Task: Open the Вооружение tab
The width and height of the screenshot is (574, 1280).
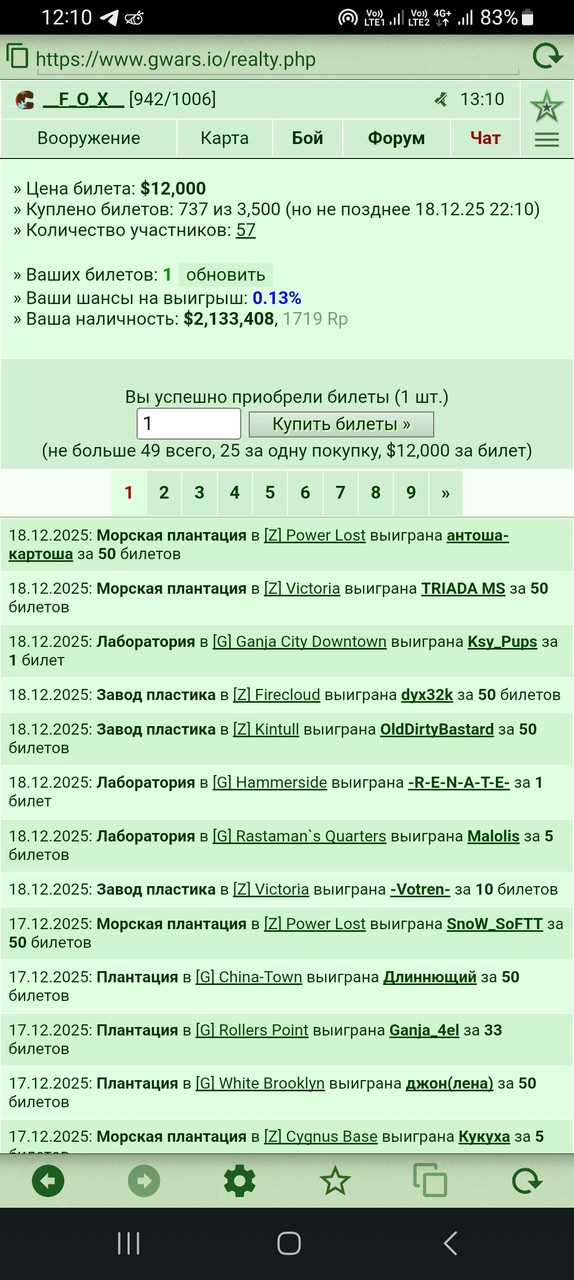Action: (89, 138)
